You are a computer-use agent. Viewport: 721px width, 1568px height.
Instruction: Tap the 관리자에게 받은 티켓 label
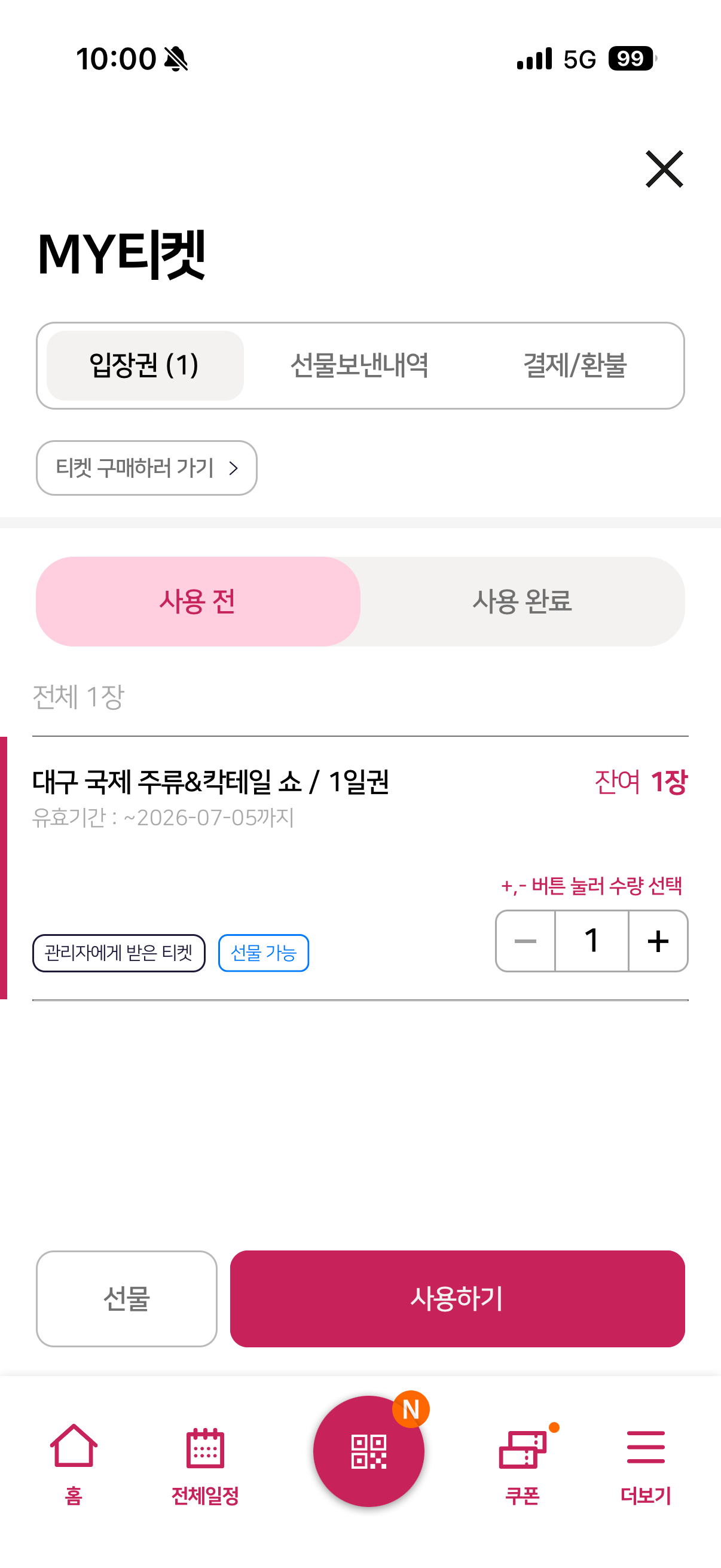pyautogui.click(x=118, y=954)
